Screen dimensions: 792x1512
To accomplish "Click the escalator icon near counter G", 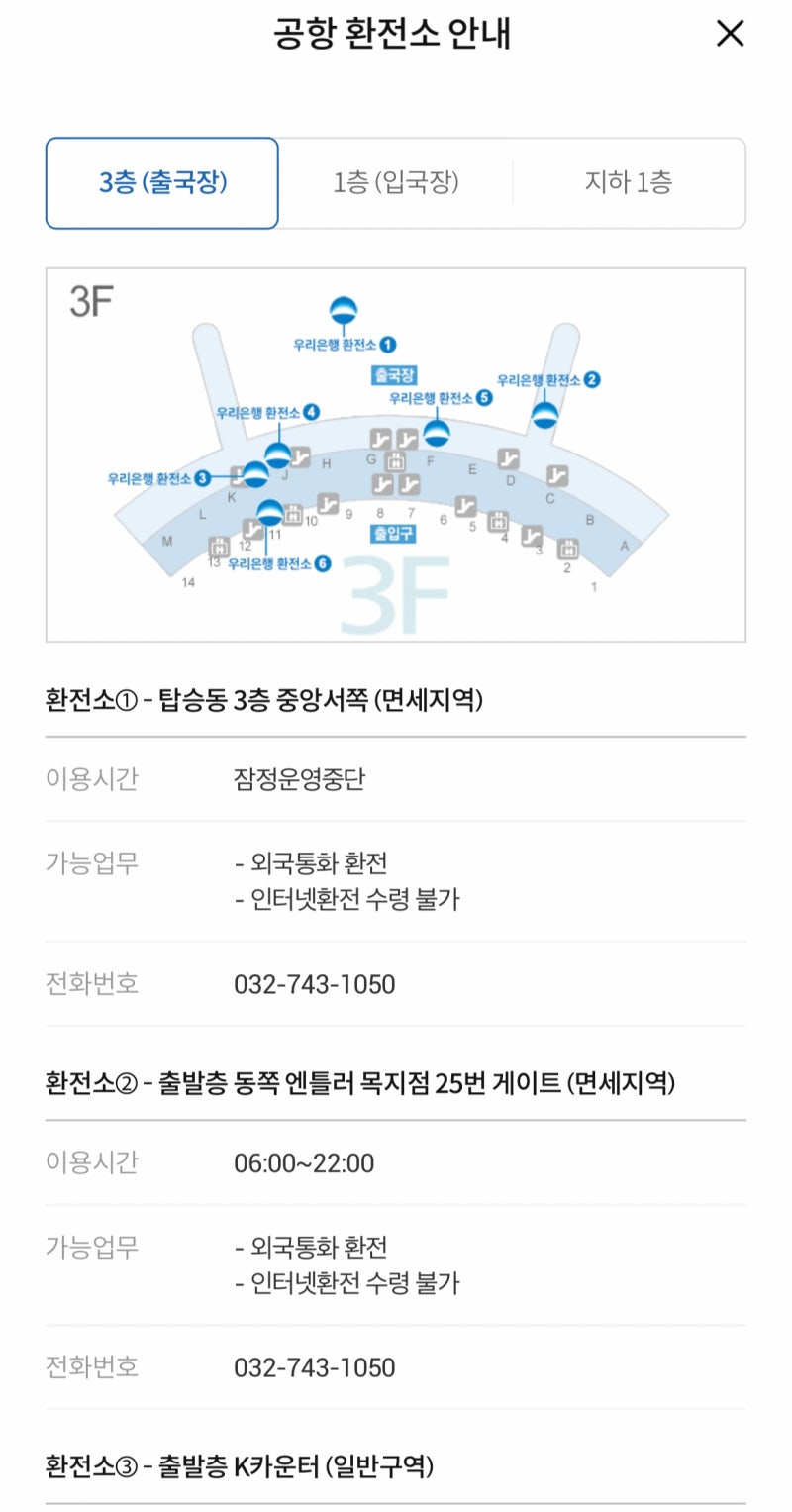I will (383, 439).
